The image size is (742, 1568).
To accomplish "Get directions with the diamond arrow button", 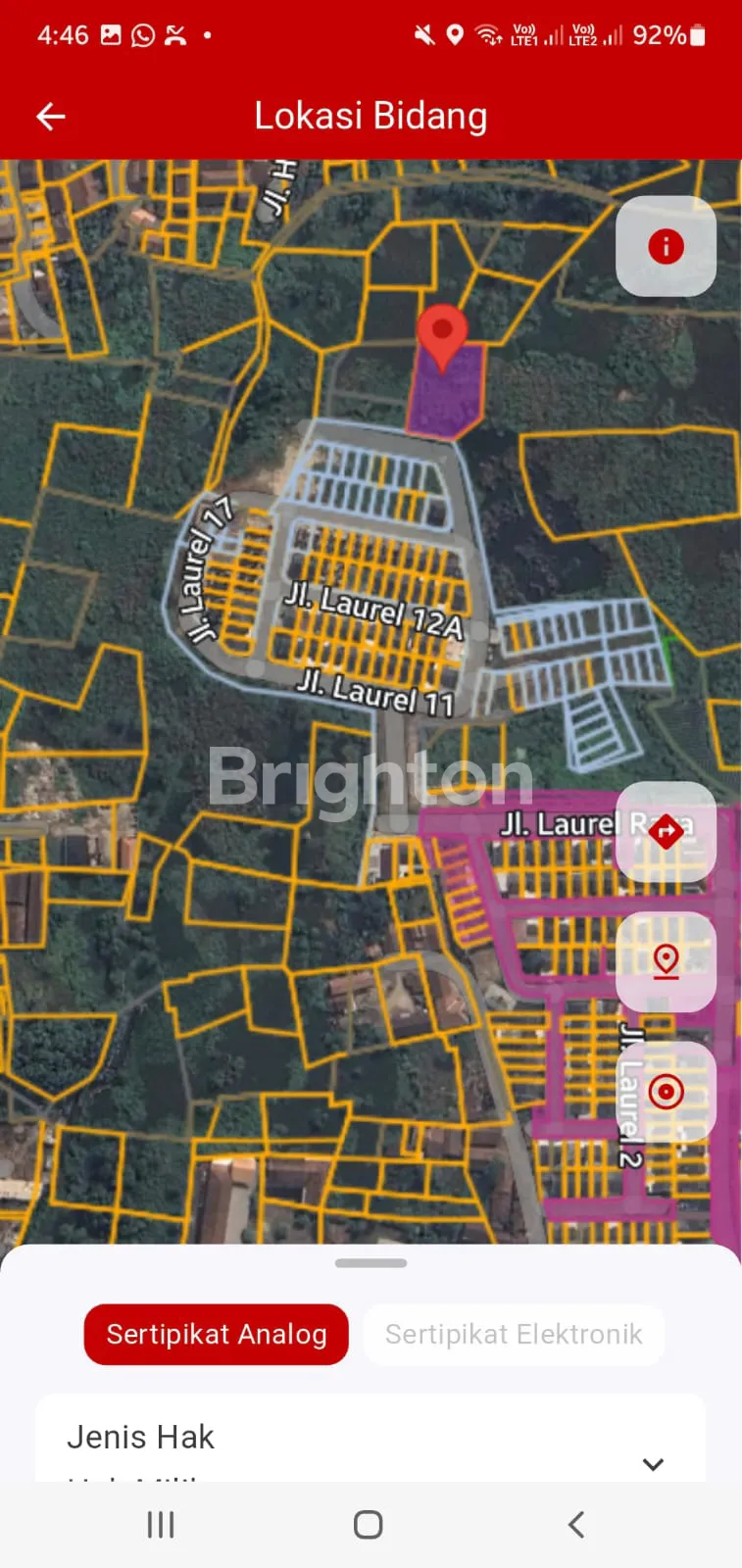I will (x=666, y=831).
